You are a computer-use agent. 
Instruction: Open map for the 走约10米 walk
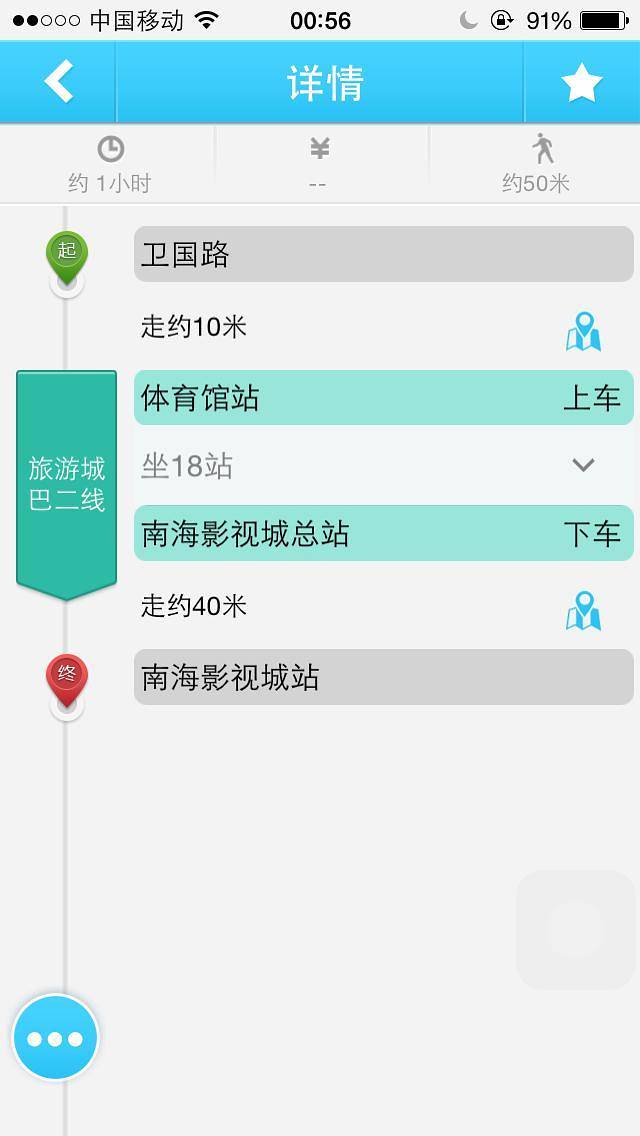pyautogui.click(x=583, y=331)
